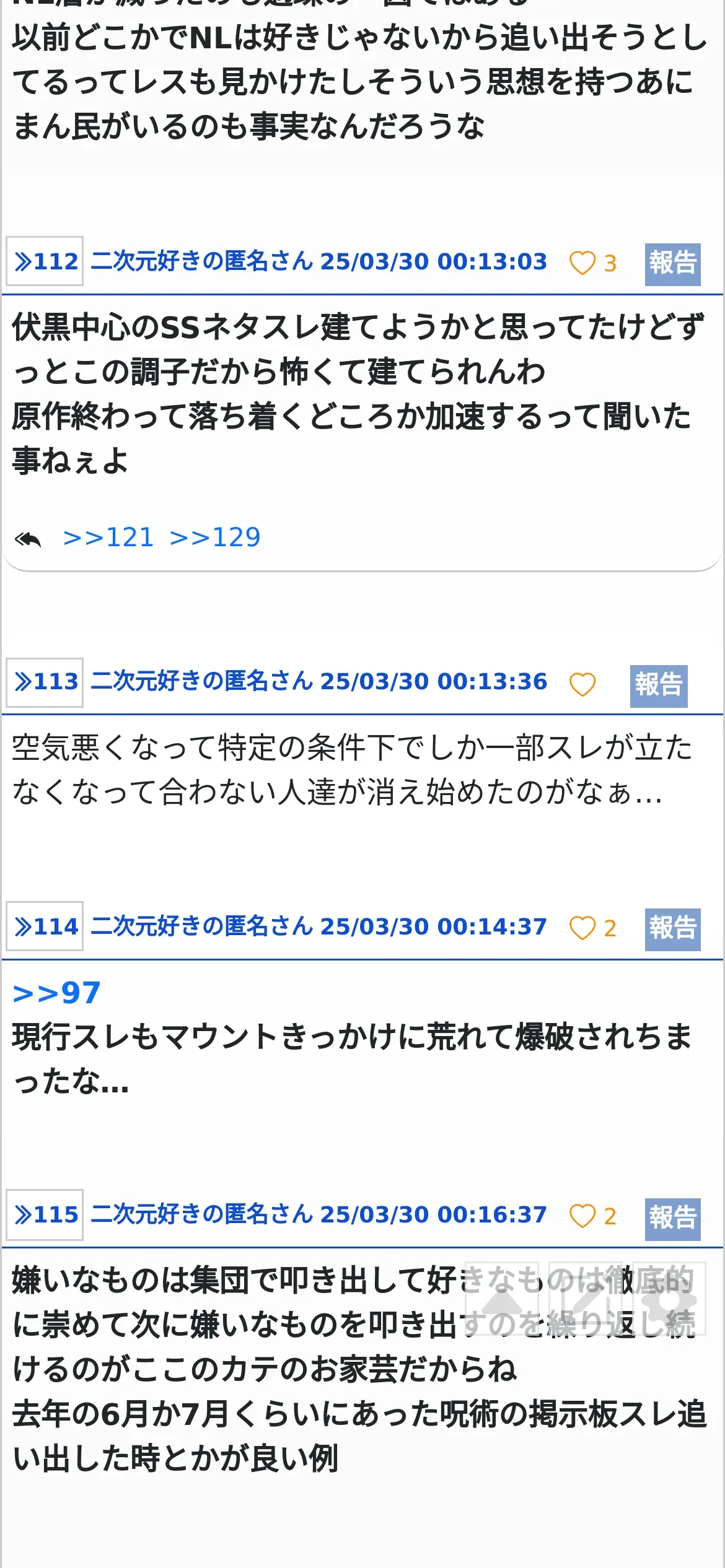Image resolution: width=725 pixels, height=1568 pixels.
Task: Open settings via the floating gear icon
Action: pos(669,1298)
